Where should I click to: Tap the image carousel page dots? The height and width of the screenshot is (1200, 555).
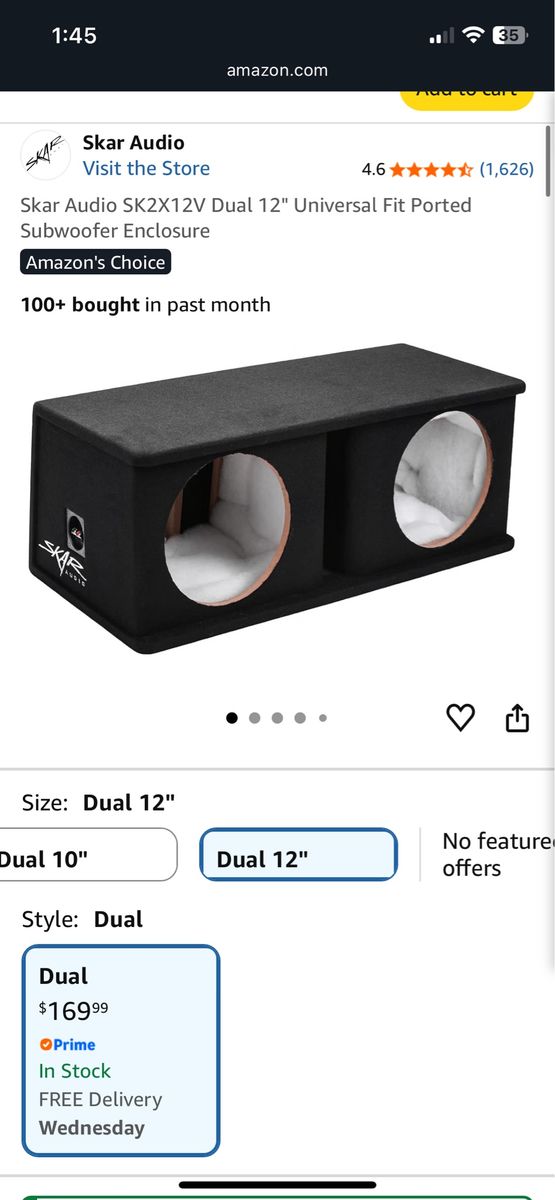(x=277, y=717)
